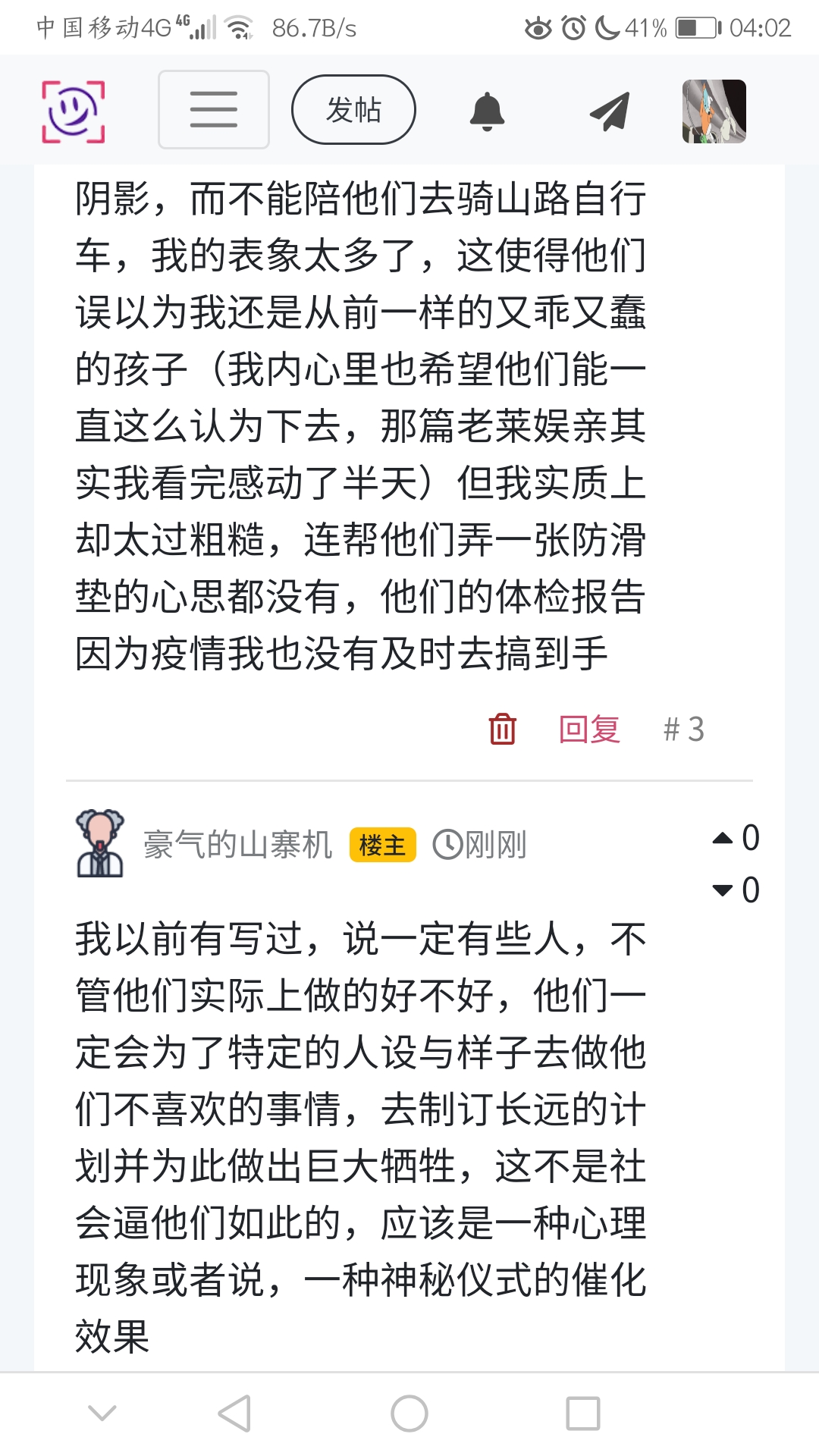Open the site logo home page
This screenshot has height=1456, width=819.
point(73,111)
